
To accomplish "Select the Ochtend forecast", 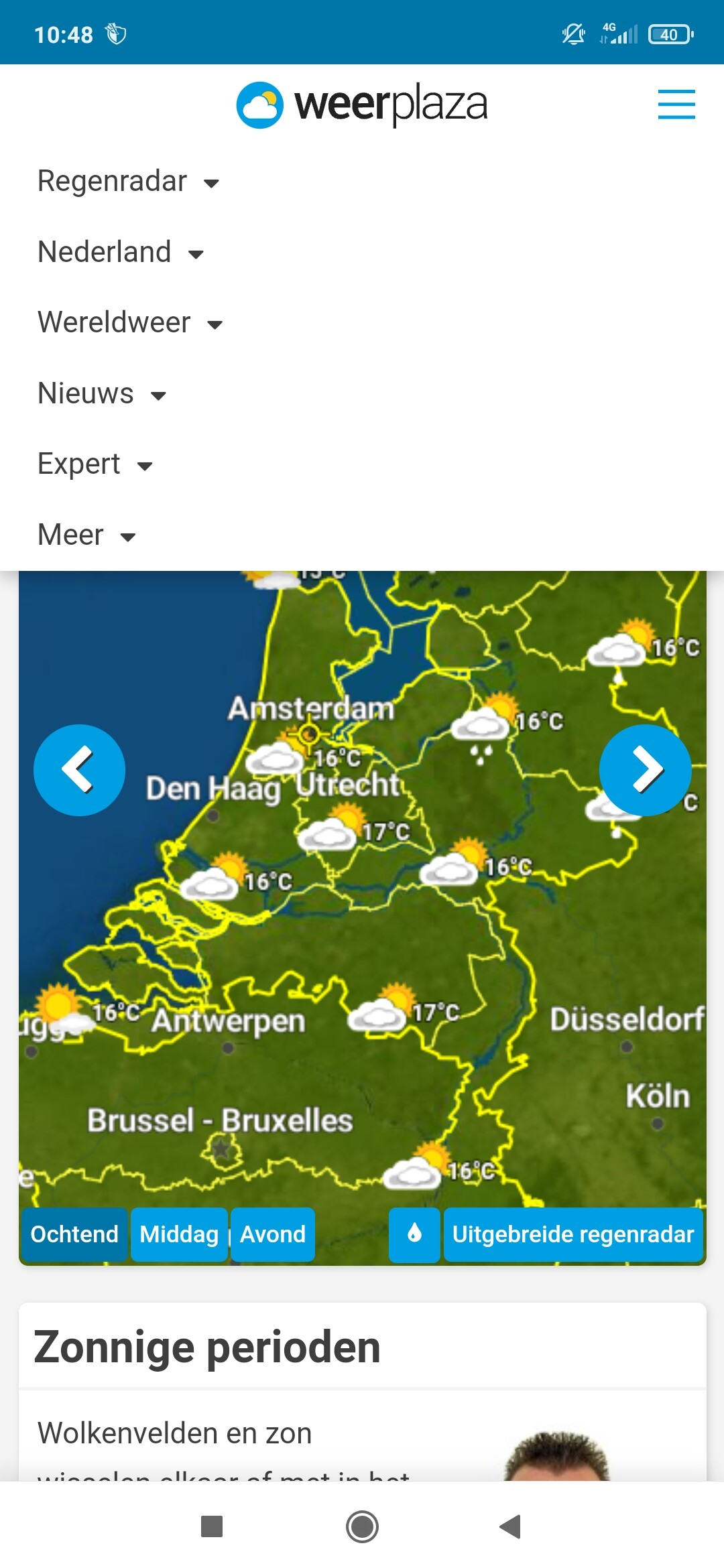I will click(74, 1234).
